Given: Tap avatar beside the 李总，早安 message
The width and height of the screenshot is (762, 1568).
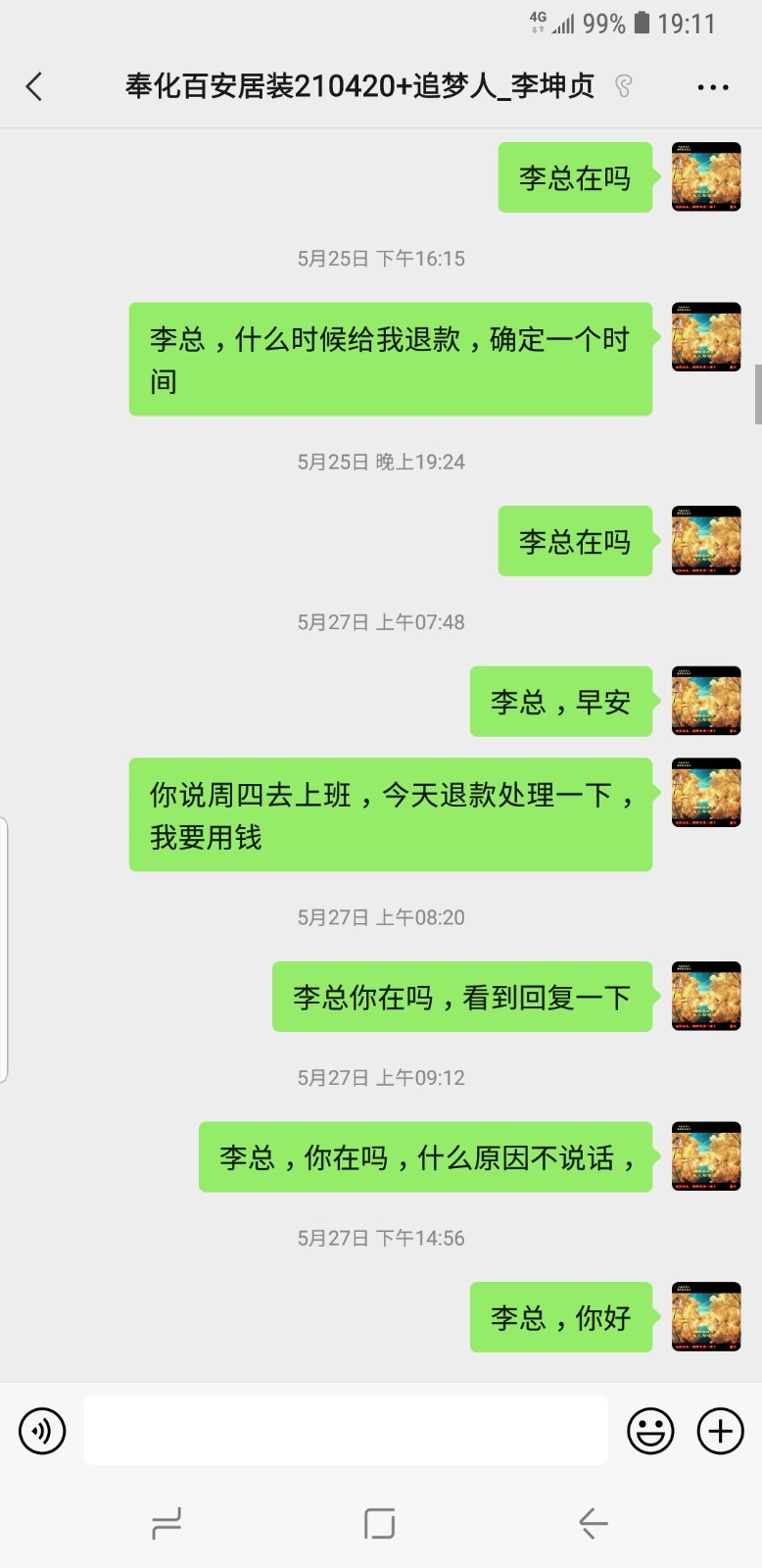Looking at the screenshot, I should [x=706, y=701].
